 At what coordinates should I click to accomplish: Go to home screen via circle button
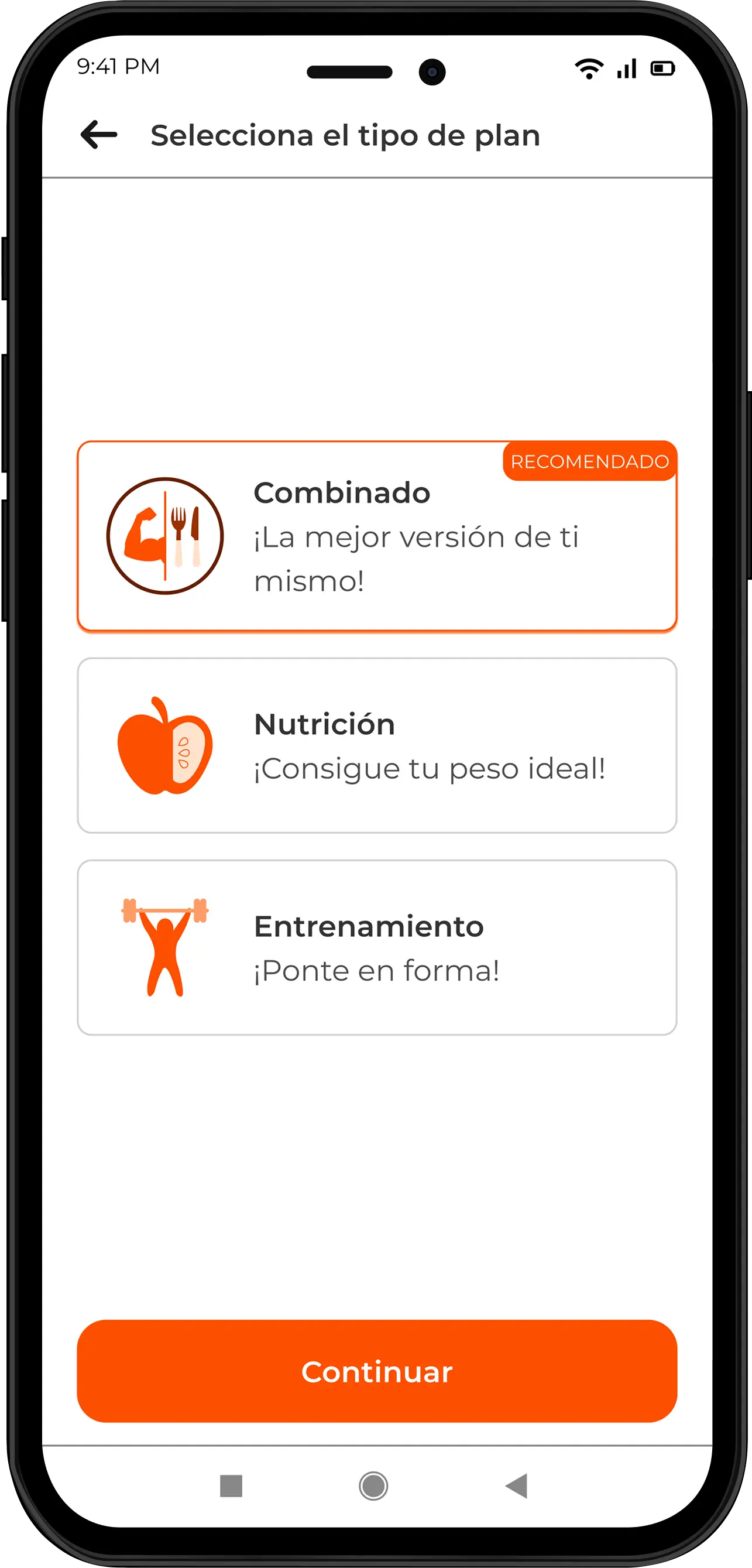click(373, 1486)
